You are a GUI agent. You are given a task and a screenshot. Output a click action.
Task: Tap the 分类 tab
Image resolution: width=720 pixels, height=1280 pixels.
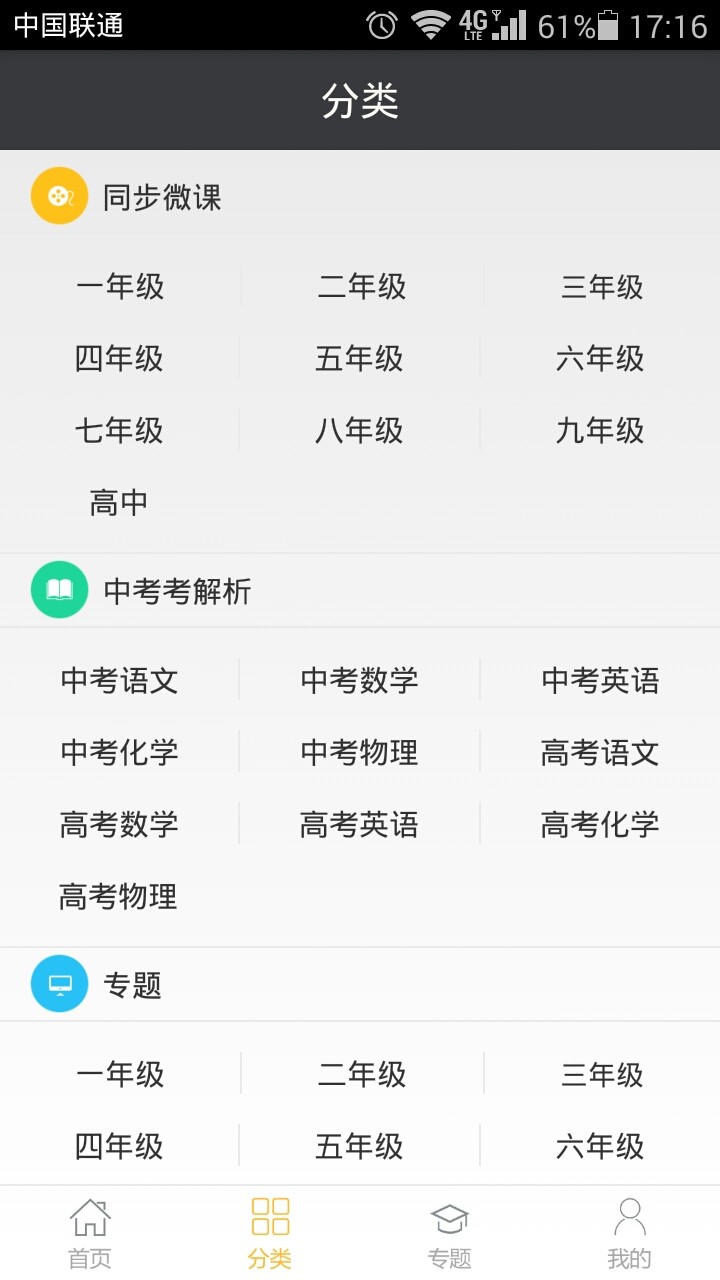coord(270,1233)
